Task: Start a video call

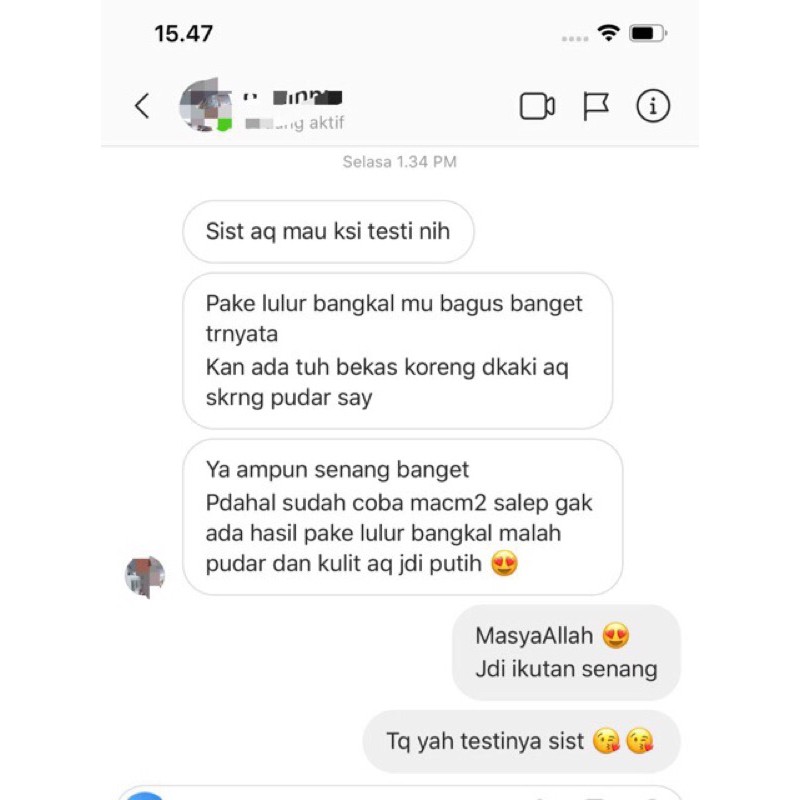Action: (537, 106)
